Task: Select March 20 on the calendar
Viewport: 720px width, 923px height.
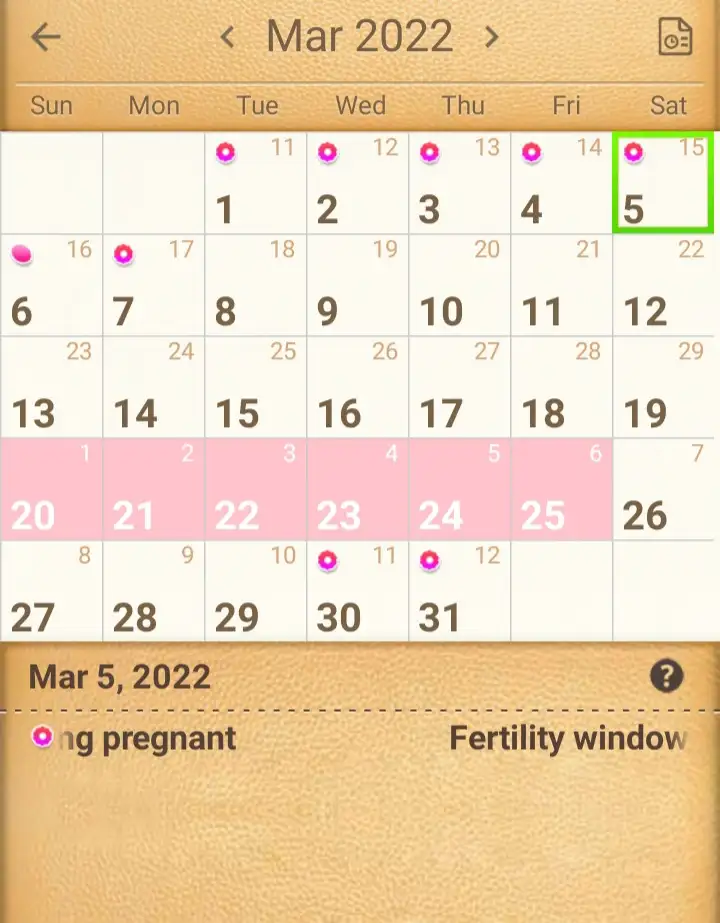Action: click(51, 490)
